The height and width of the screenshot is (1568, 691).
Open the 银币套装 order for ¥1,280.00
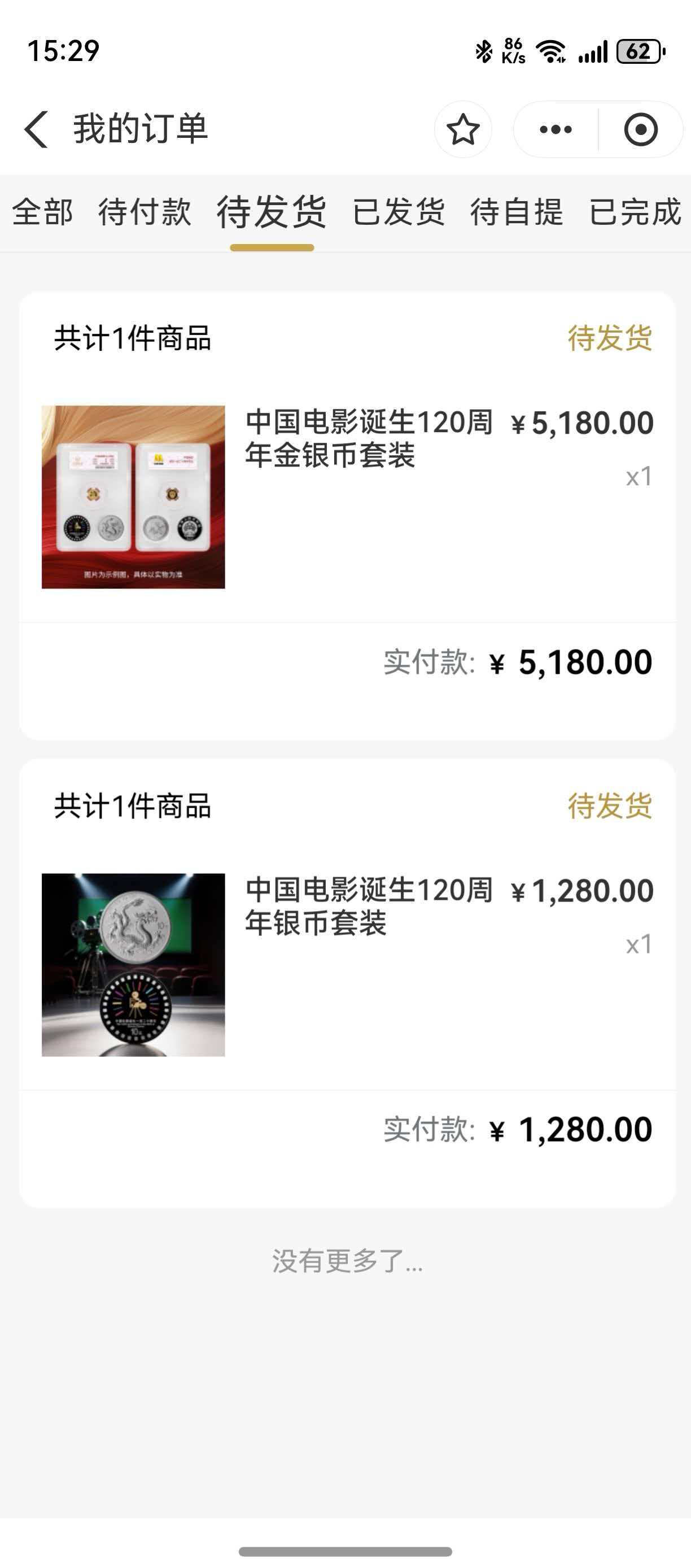pyautogui.click(x=347, y=964)
